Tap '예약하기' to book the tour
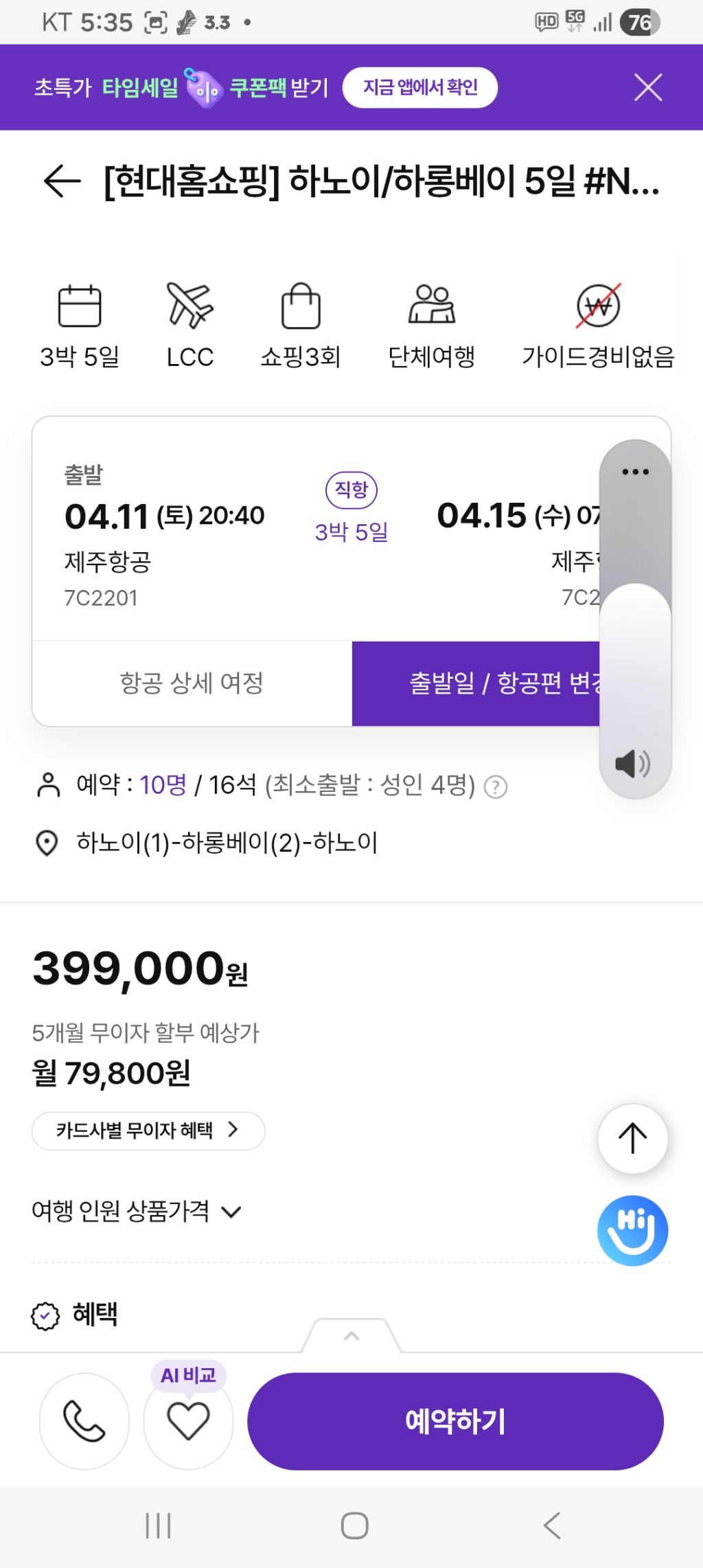Image resolution: width=703 pixels, height=1568 pixels. (455, 1421)
